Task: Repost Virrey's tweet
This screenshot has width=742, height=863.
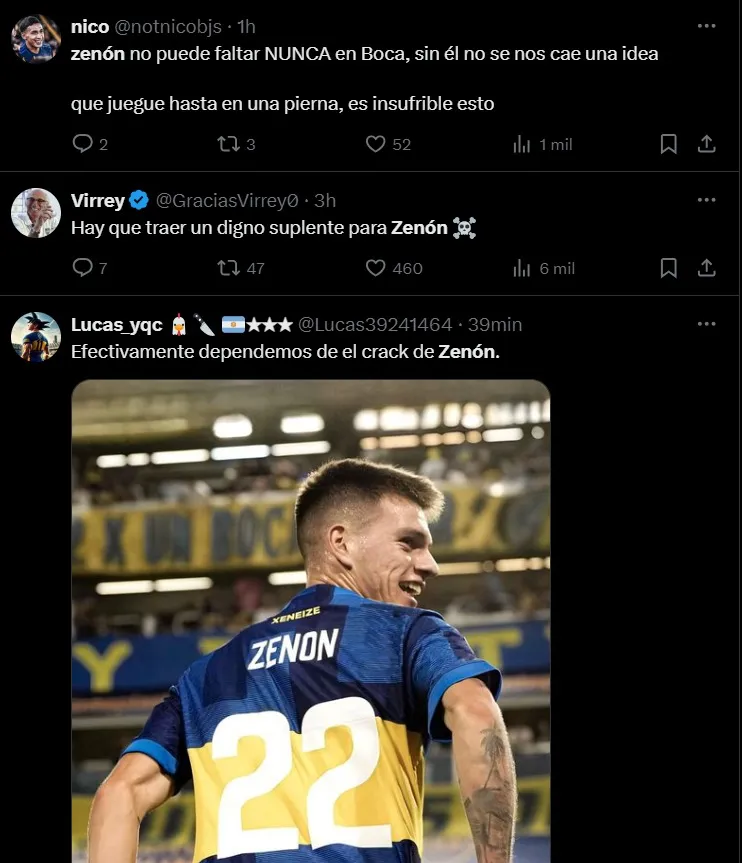Action: click(227, 268)
